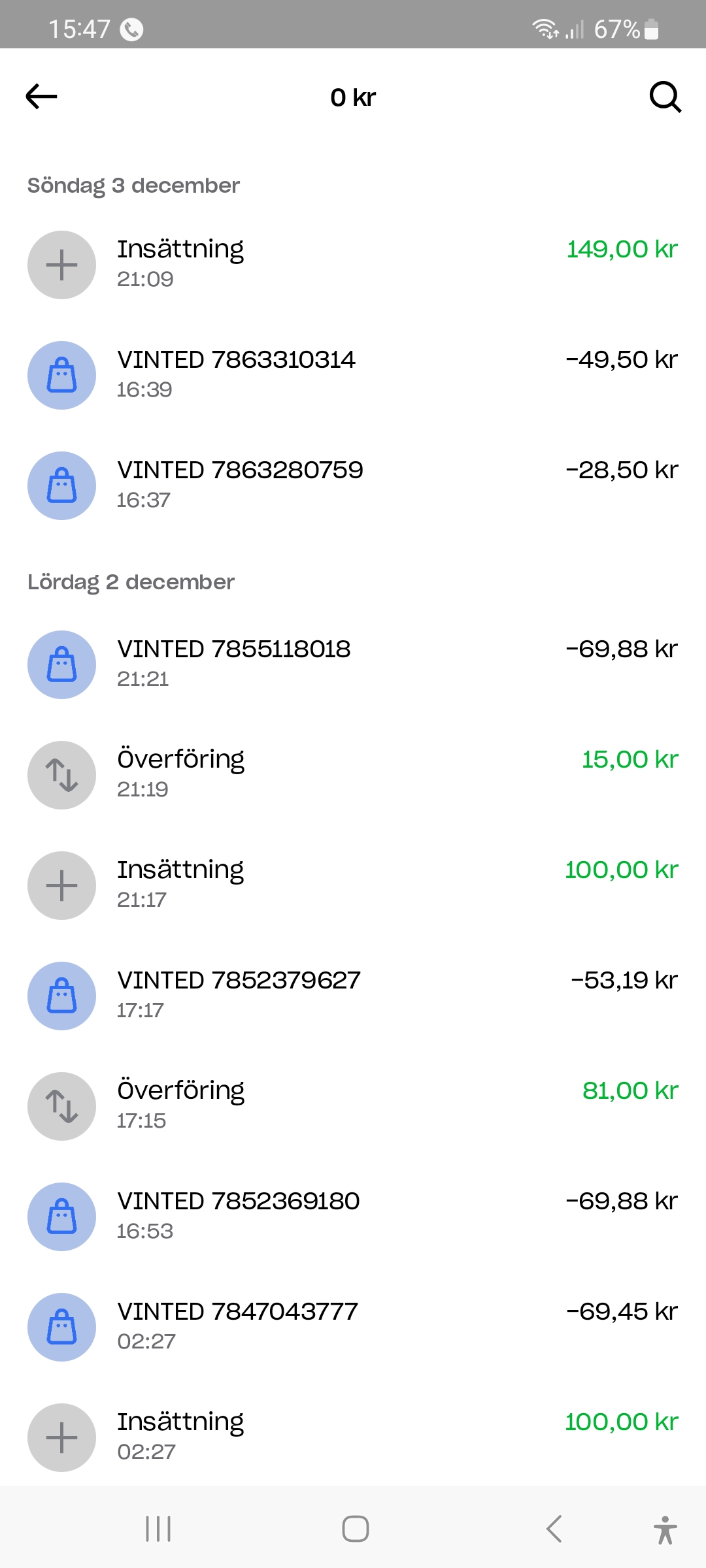Screen dimensions: 706x1568
Task: Open the Insättning at 21:09 for 149,00 kr
Action: click(353, 265)
